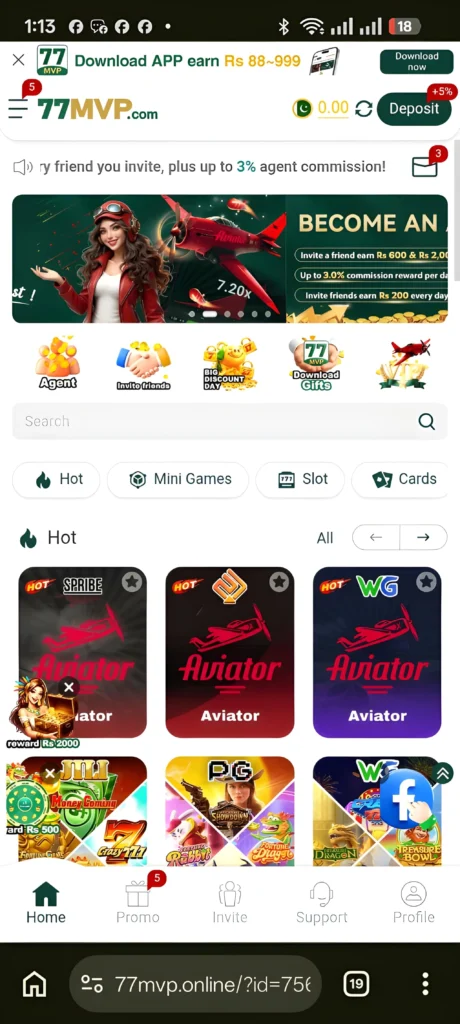Open the Profile tab
Viewport: 460px width, 1024px height.
pyautogui.click(x=414, y=903)
